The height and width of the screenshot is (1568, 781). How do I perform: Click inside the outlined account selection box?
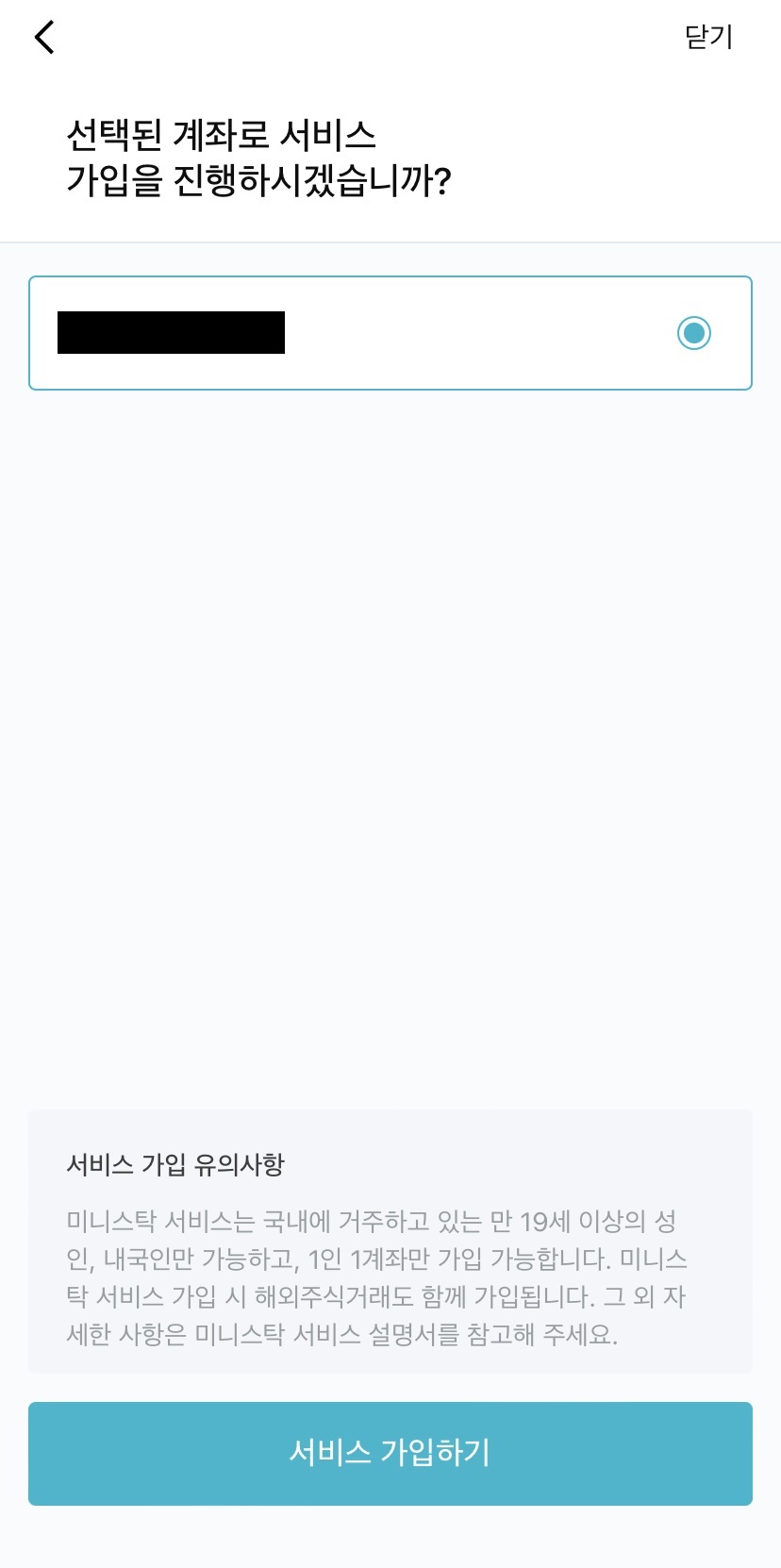tap(390, 333)
